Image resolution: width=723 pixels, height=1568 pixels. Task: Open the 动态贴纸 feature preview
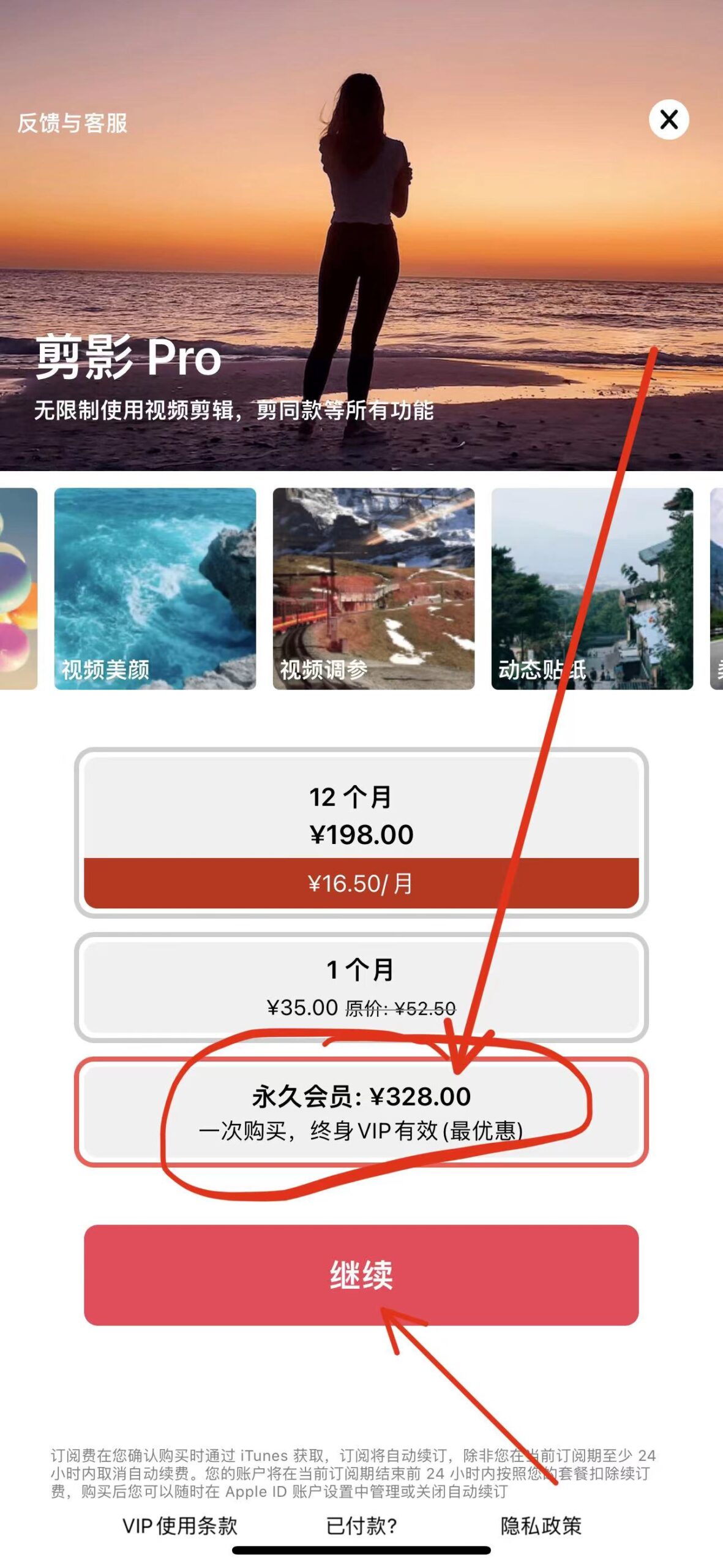[x=592, y=588]
